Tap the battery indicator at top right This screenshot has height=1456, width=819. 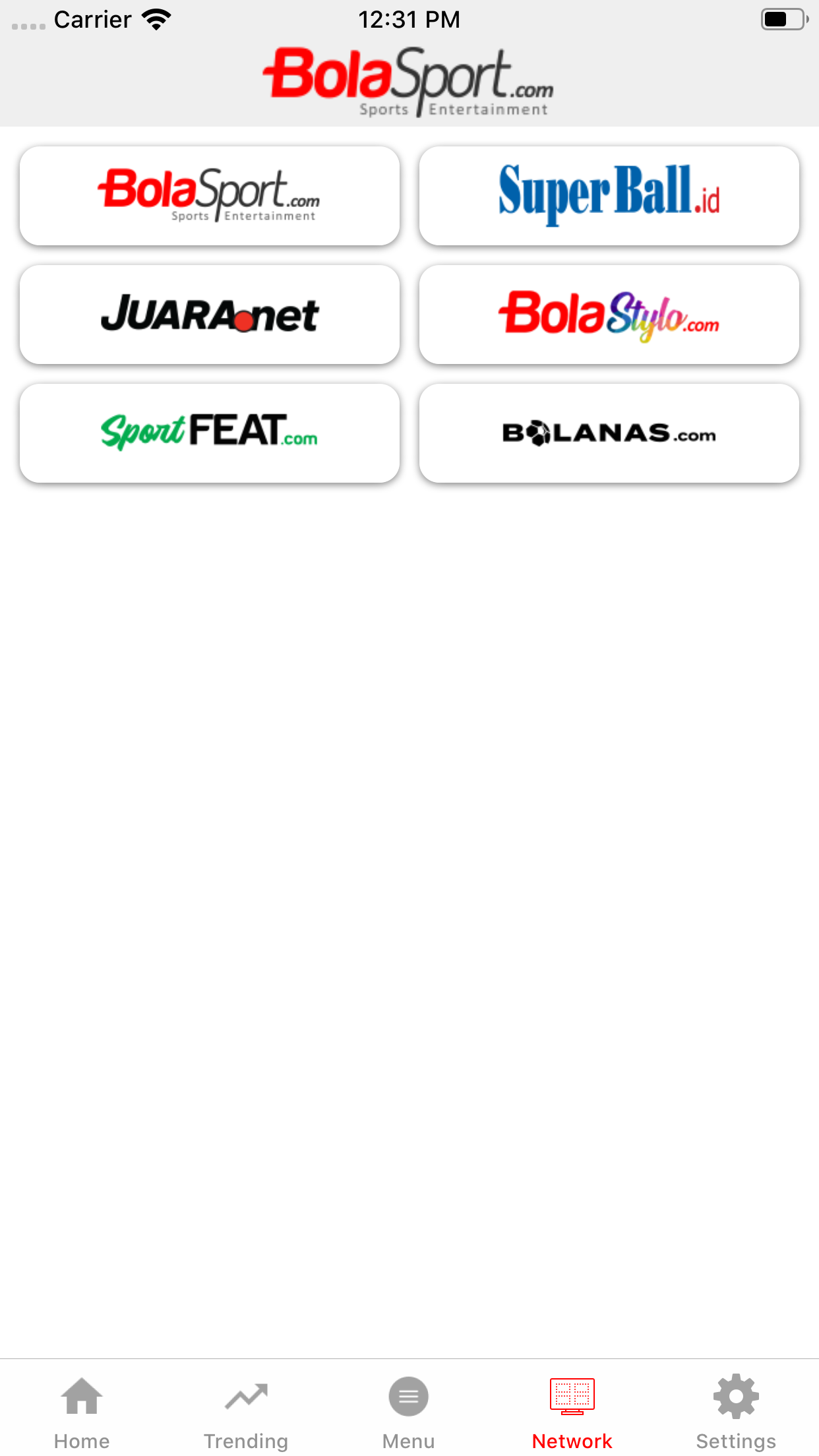click(x=783, y=19)
